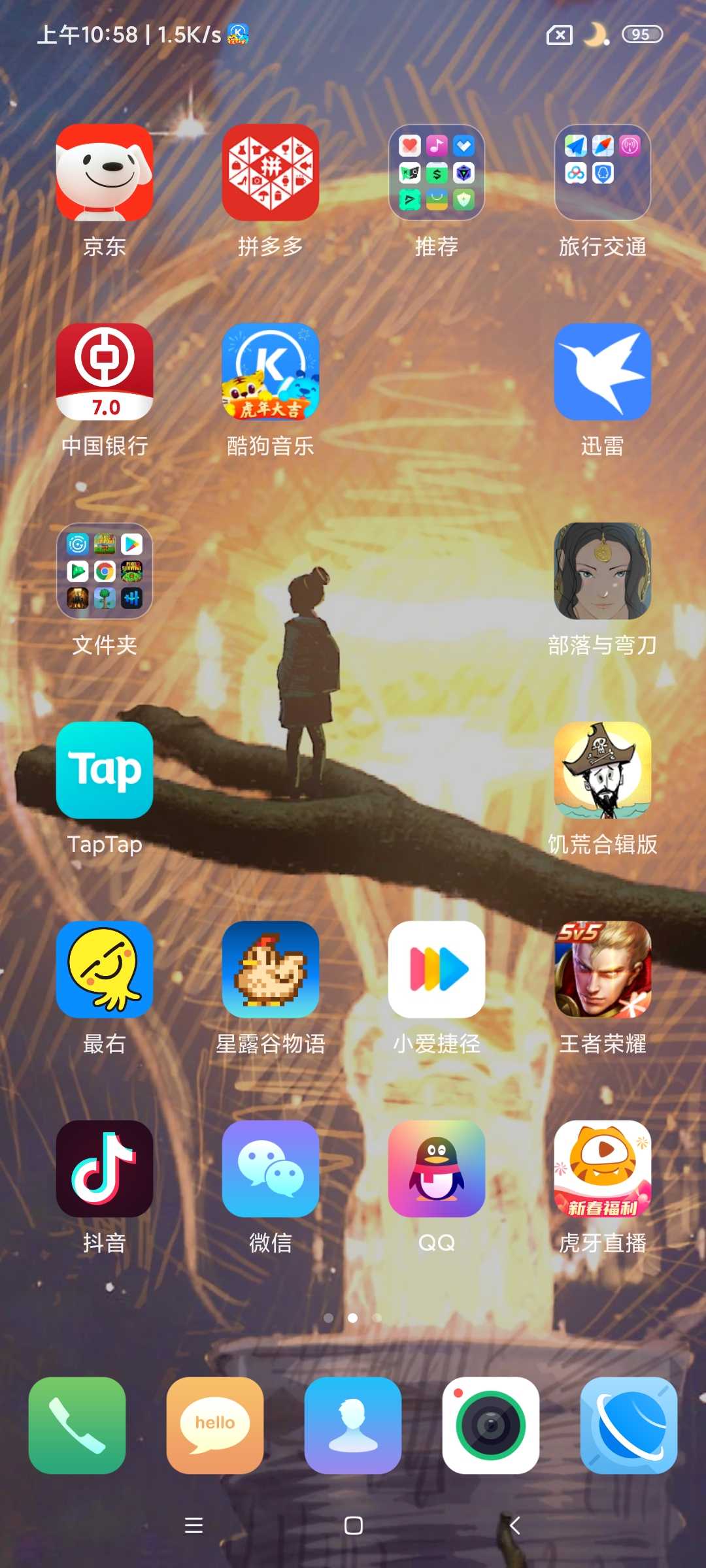This screenshot has width=706, height=1568.
Task: Open the 推荐 folder
Action: tap(437, 172)
